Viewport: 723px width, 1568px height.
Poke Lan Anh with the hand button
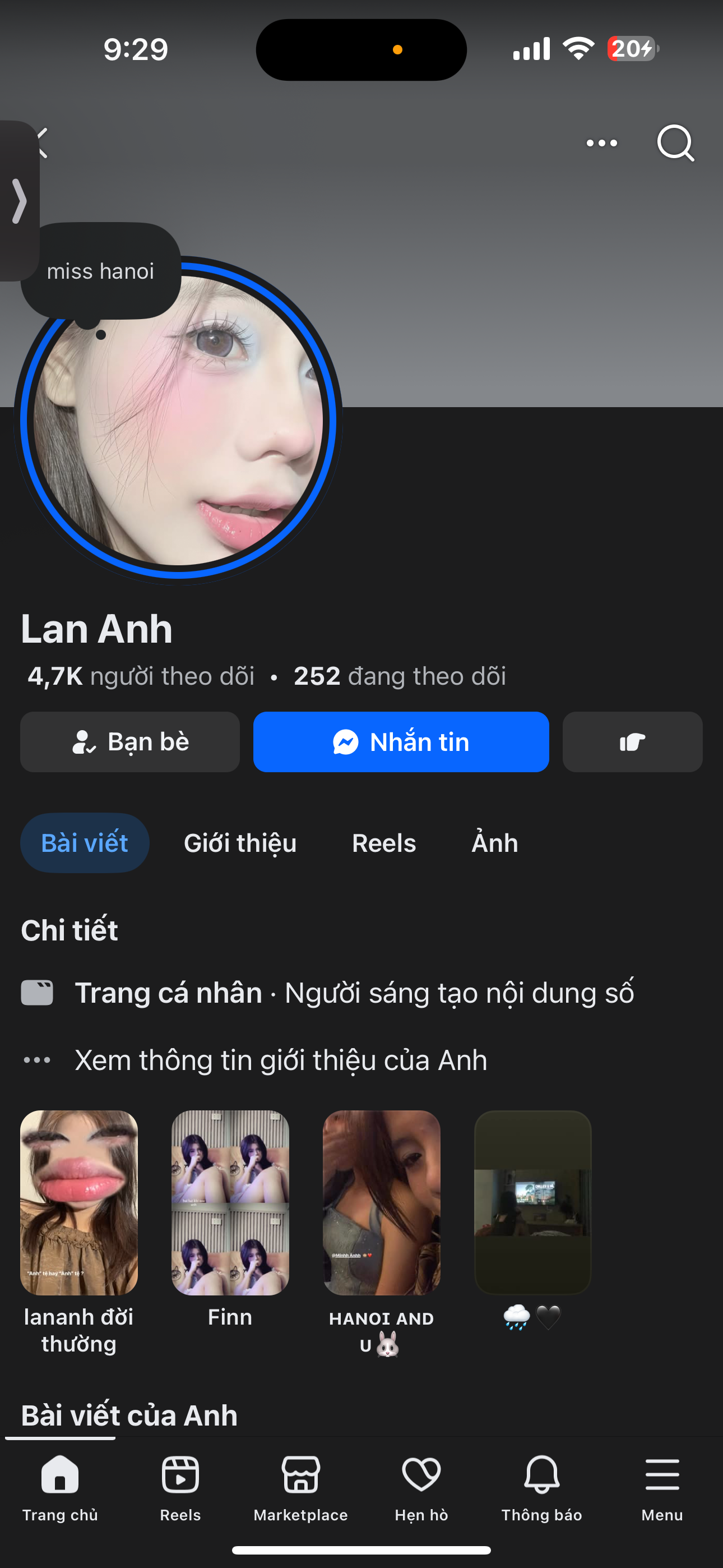(x=632, y=742)
